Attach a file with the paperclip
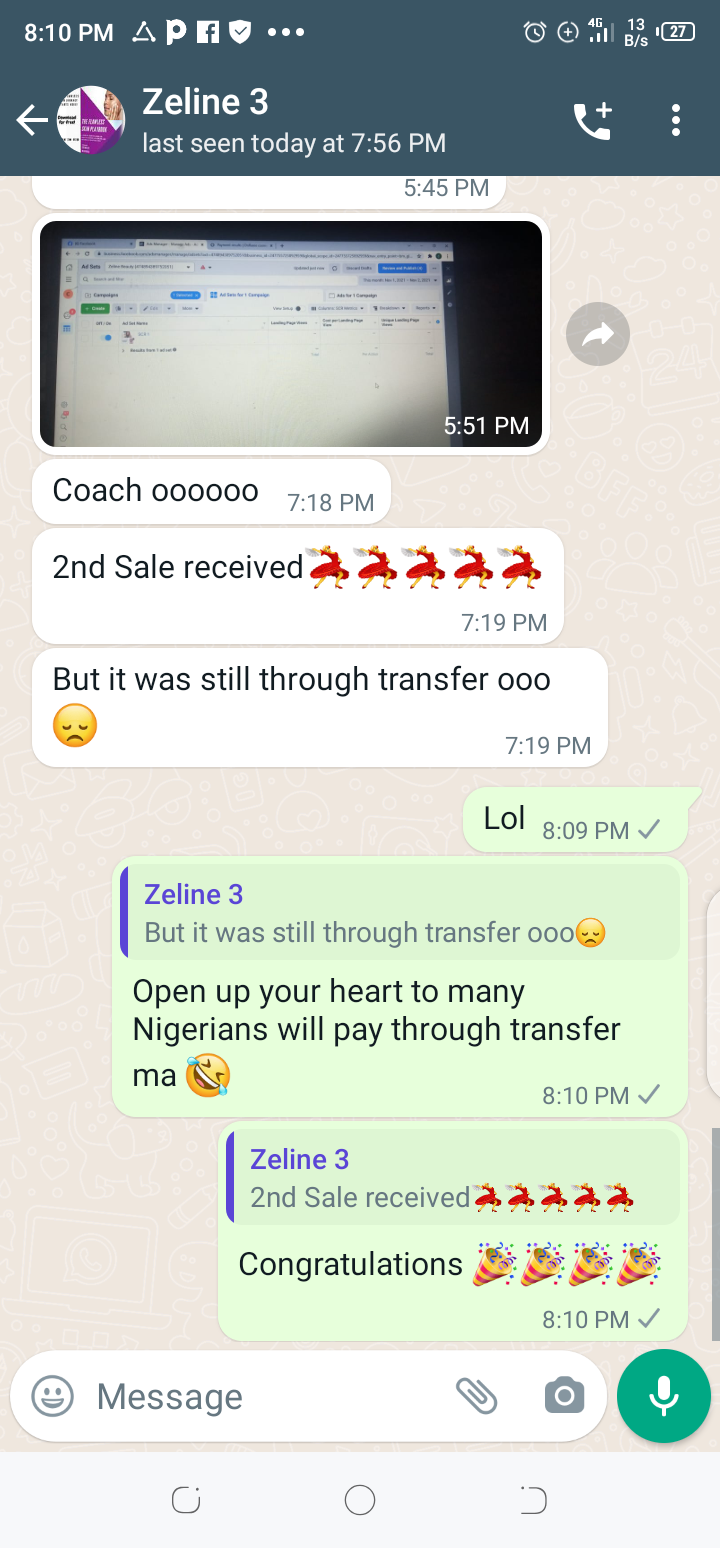The width and height of the screenshot is (720, 1548). [477, 1396]
